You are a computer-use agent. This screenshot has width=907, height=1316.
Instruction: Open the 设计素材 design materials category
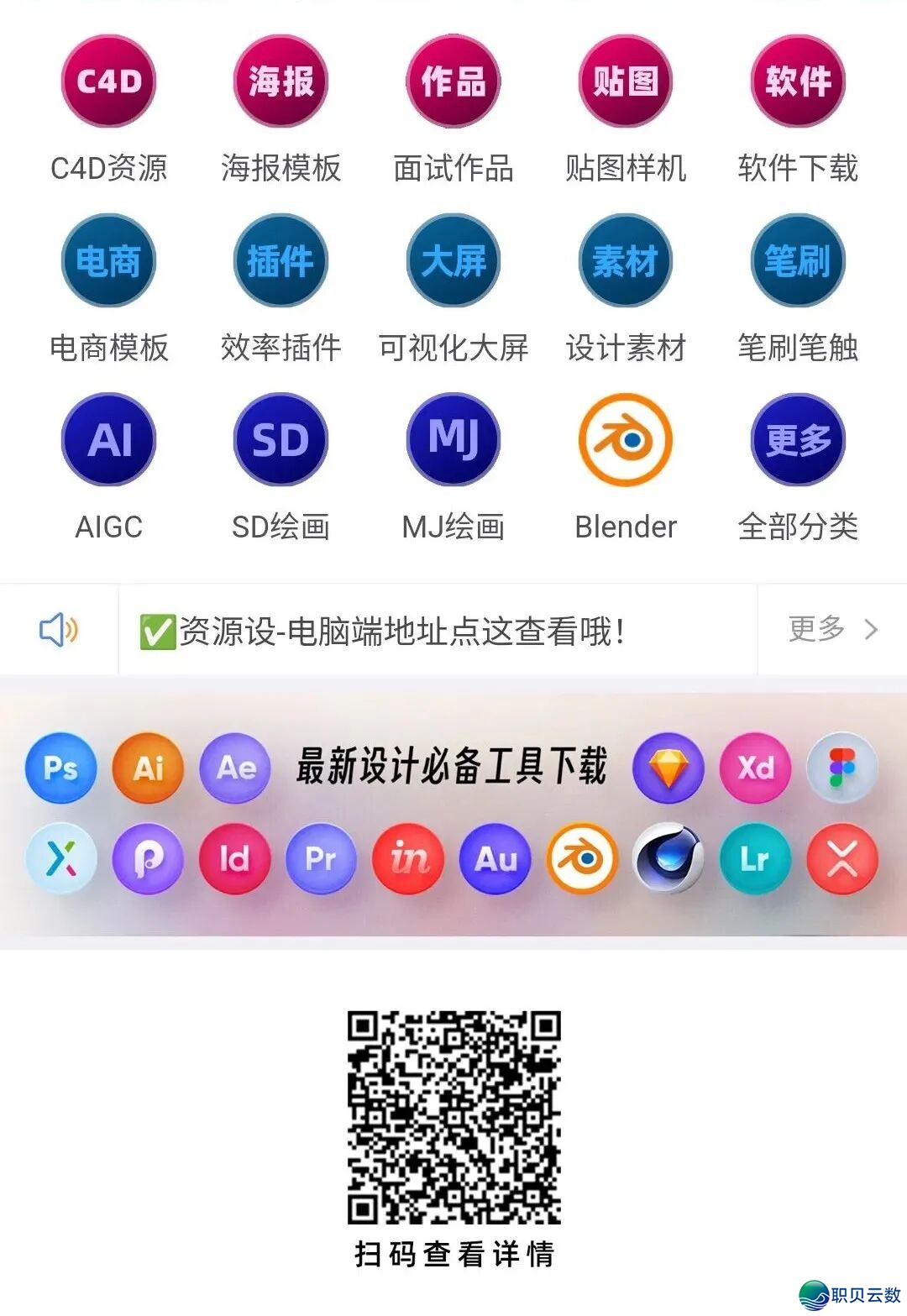coord(625,261)
